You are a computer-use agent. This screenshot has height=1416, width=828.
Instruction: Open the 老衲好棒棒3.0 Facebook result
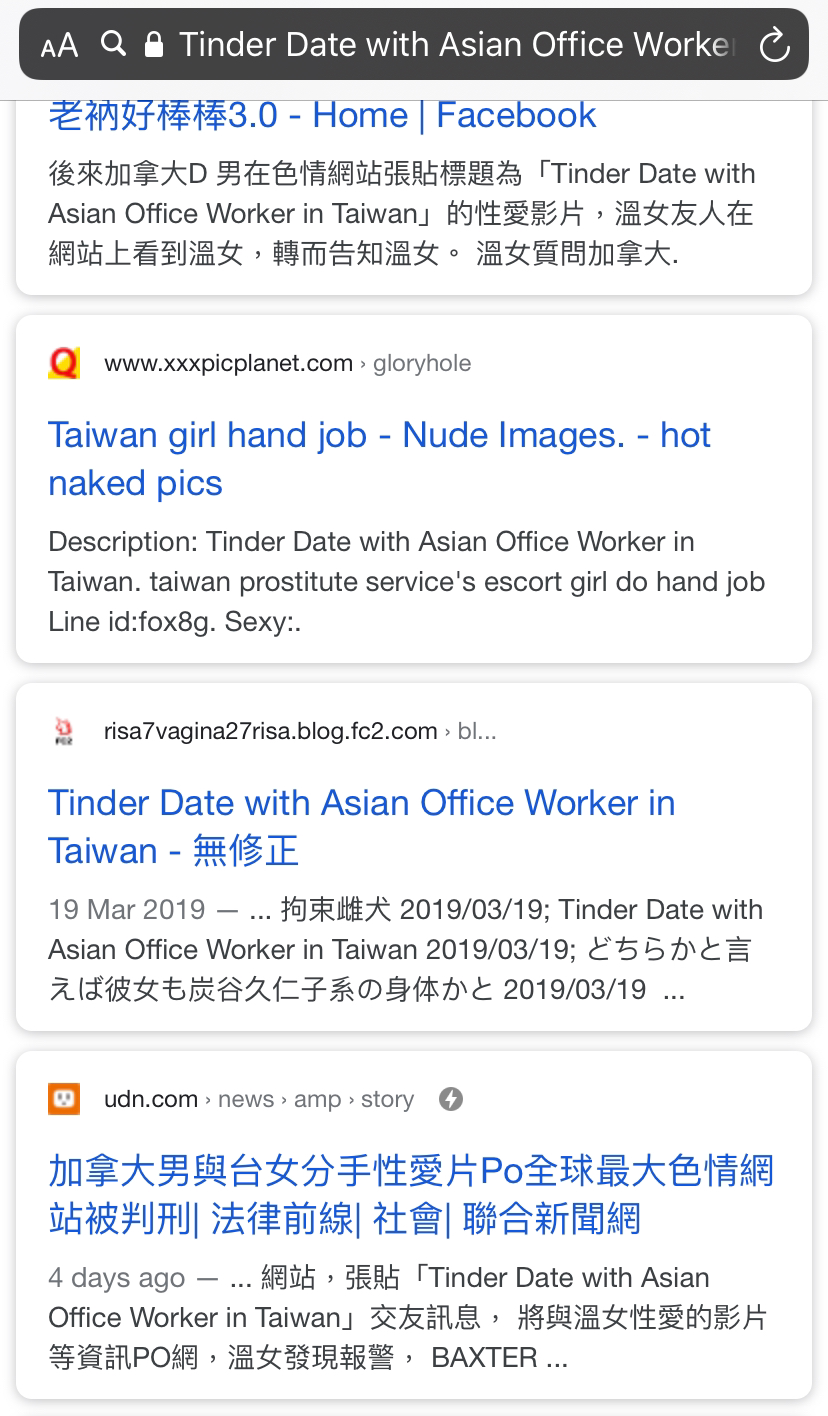click(322, 116)
